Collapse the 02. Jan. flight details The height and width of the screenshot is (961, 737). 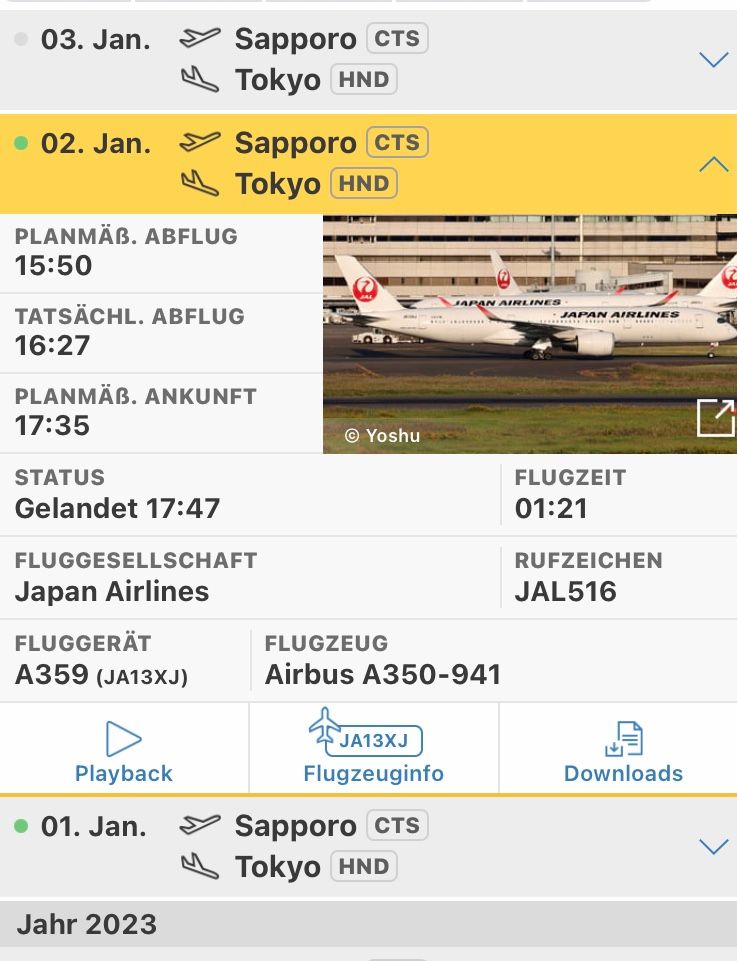click(x=713, y=164)
